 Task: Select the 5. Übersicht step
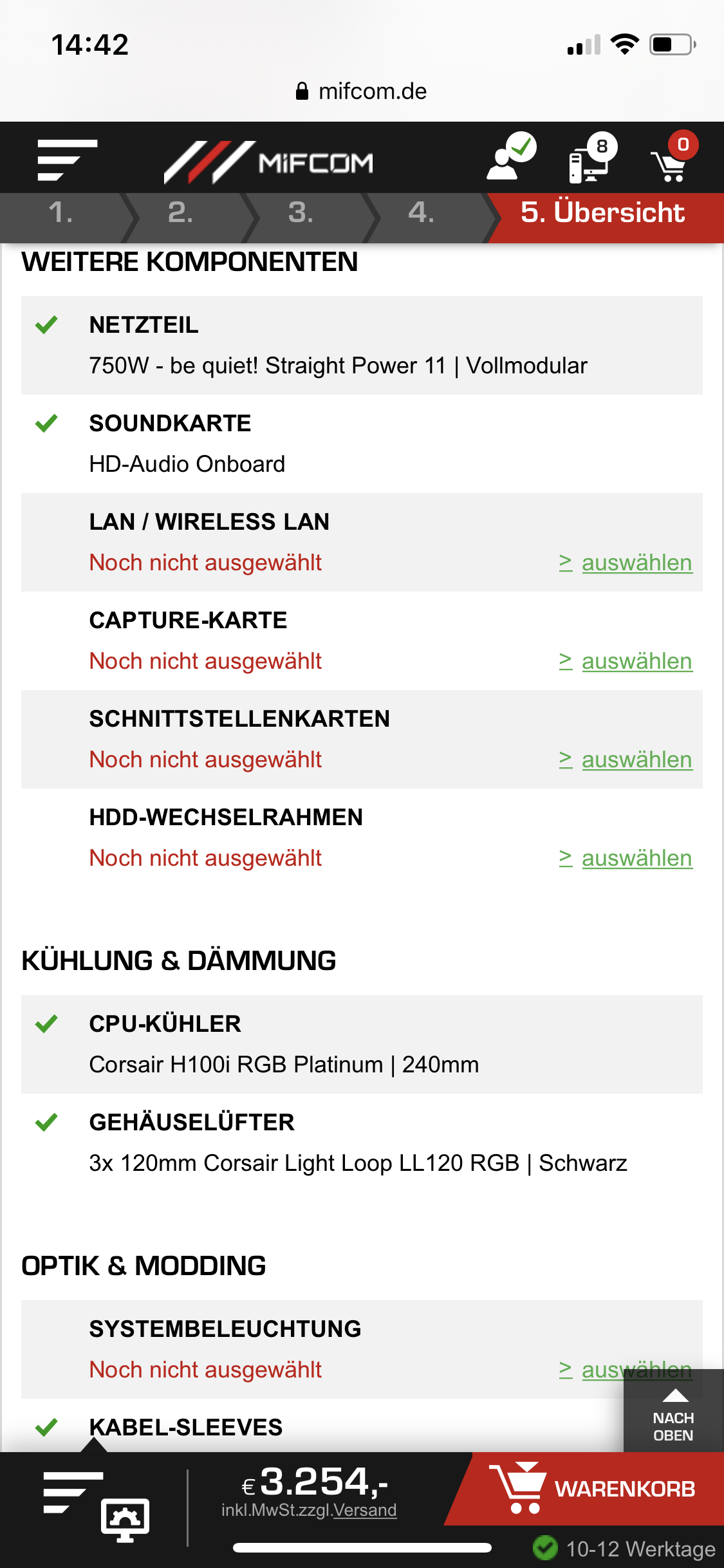[602, 213]
